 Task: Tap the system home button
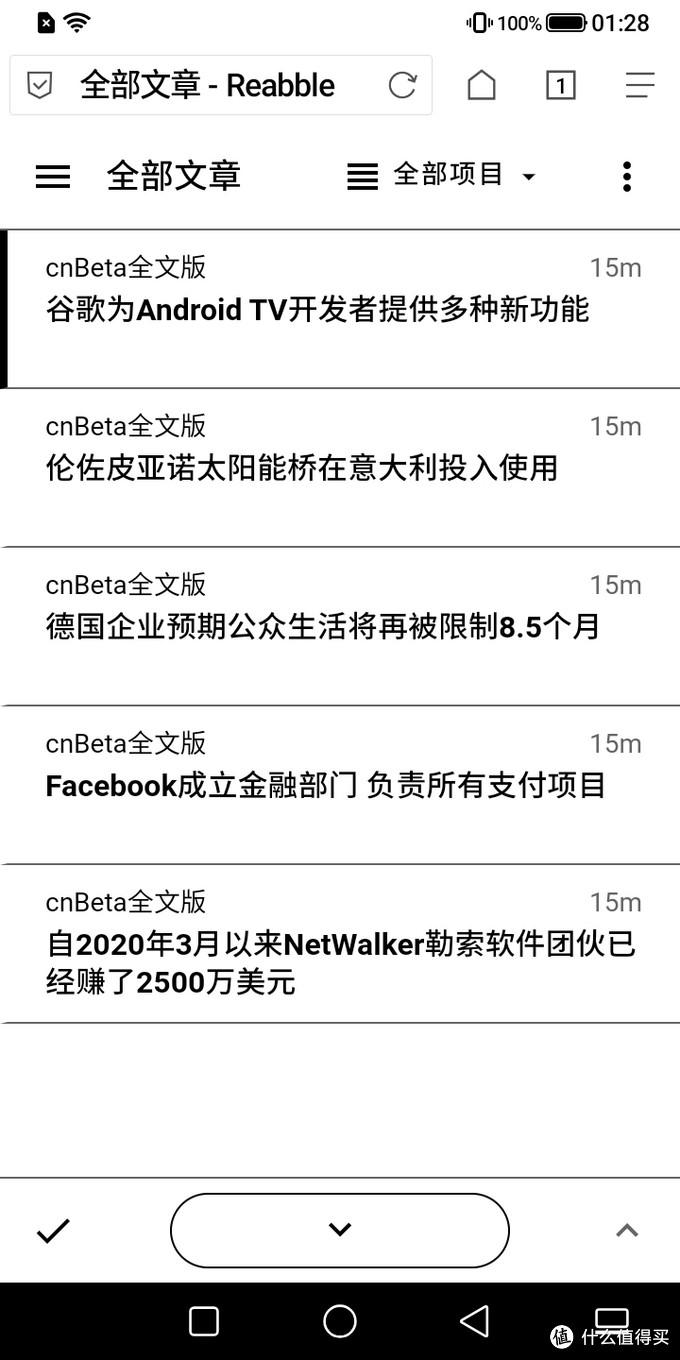pyautogui.click(x=340, y=1321)
